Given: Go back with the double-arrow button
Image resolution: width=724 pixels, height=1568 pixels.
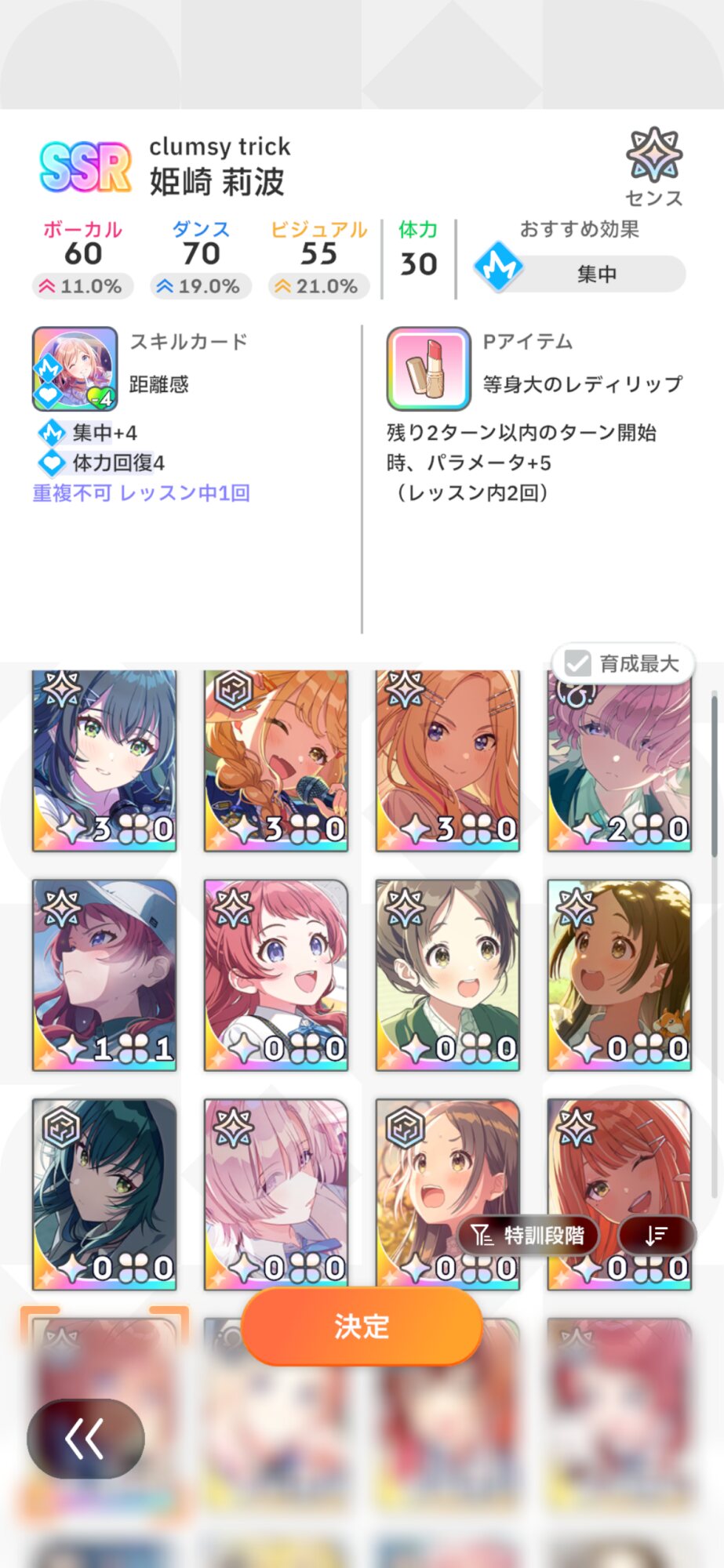Looking at the screenshot, I should (x=85, y=1439).
